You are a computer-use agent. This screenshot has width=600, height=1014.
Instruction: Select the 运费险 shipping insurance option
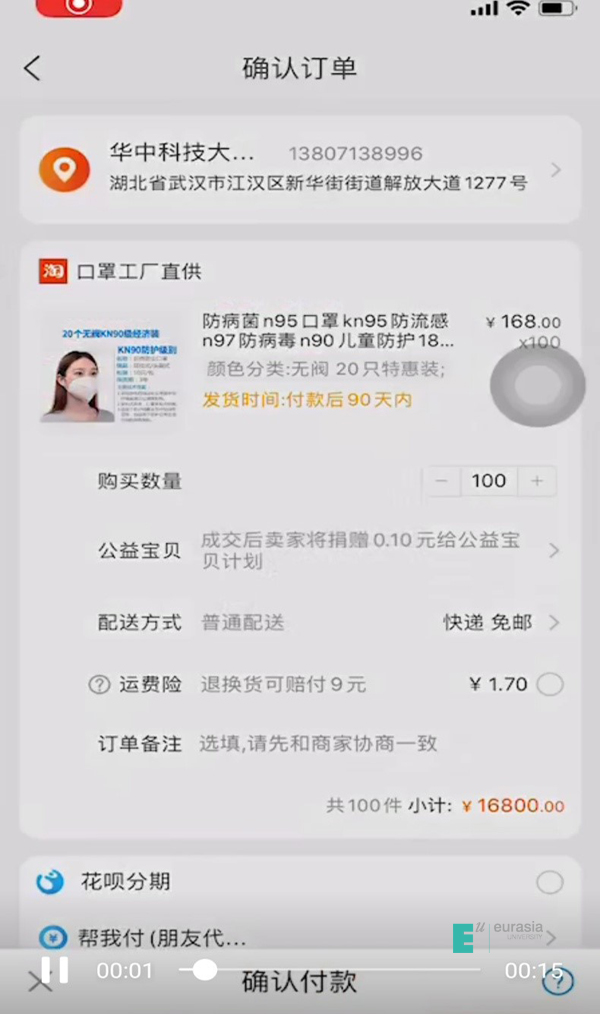coord(549,685)
